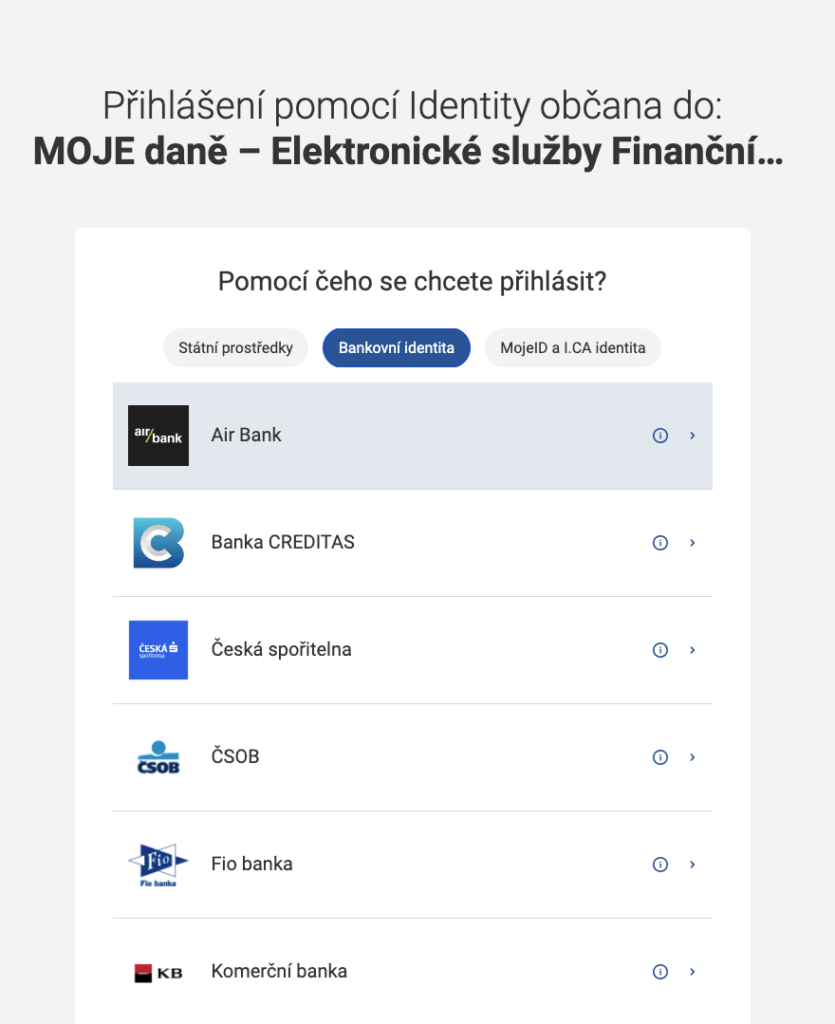This screenshot has height=1024, width=835.
Task: Switch to MojeID a I.CA identita tab
Action: [573, 348]
